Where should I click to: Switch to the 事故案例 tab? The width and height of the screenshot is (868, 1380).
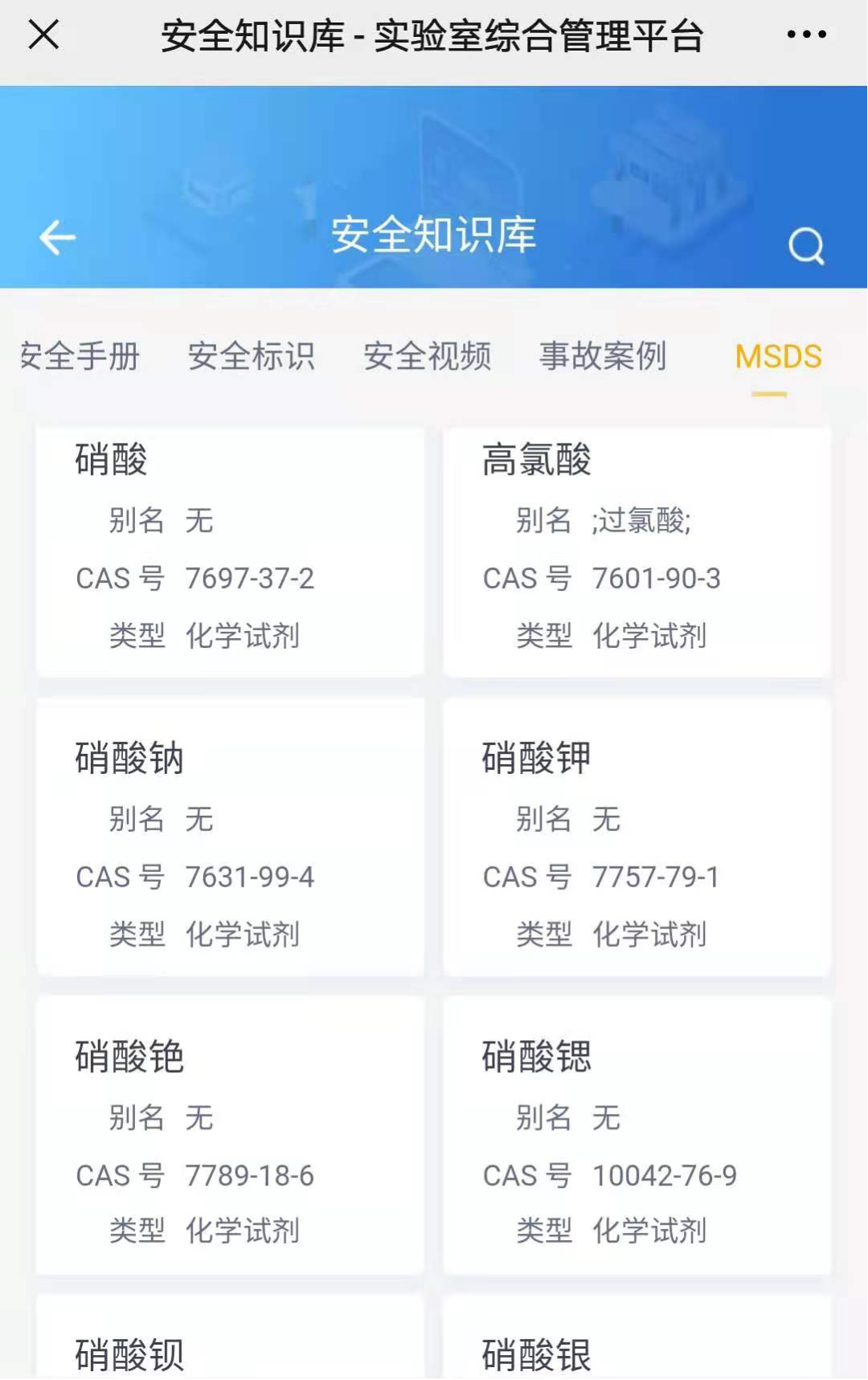pos(603,356)
